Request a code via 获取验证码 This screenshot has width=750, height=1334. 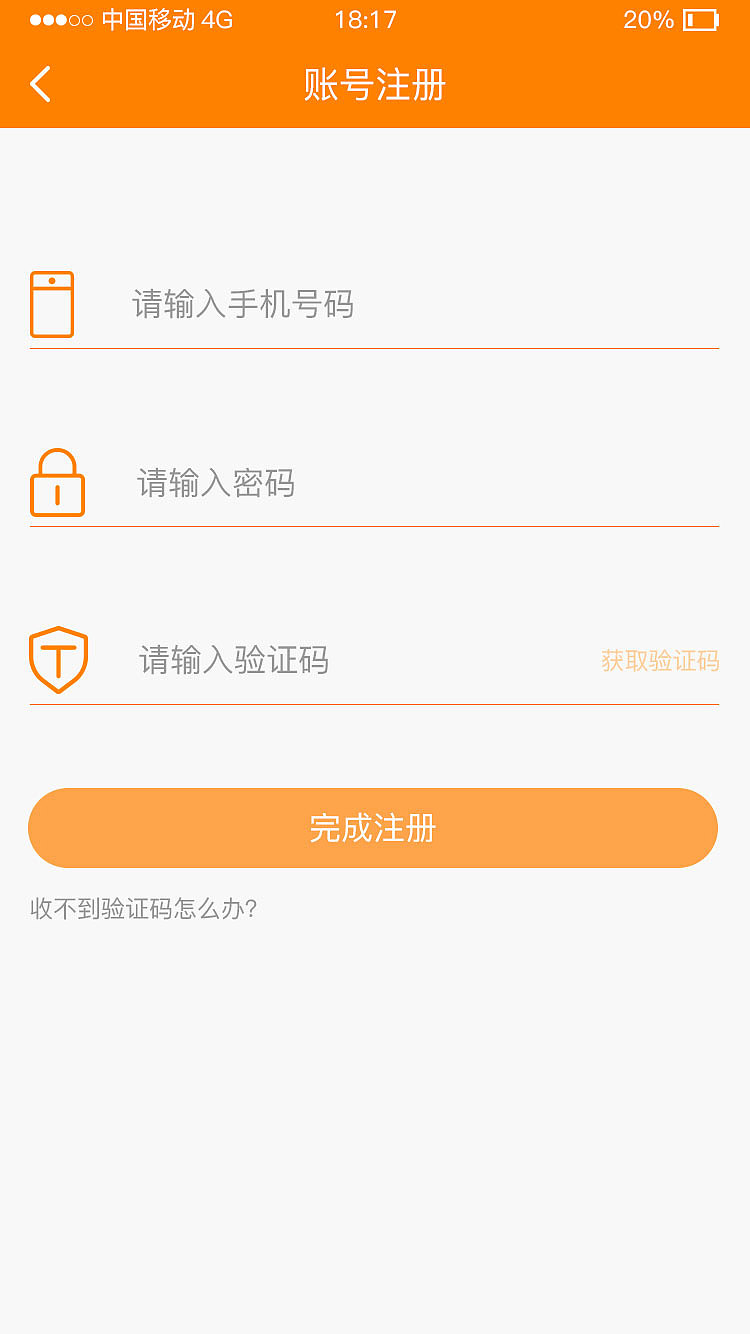pyautogui.click(x=658, y=661)
